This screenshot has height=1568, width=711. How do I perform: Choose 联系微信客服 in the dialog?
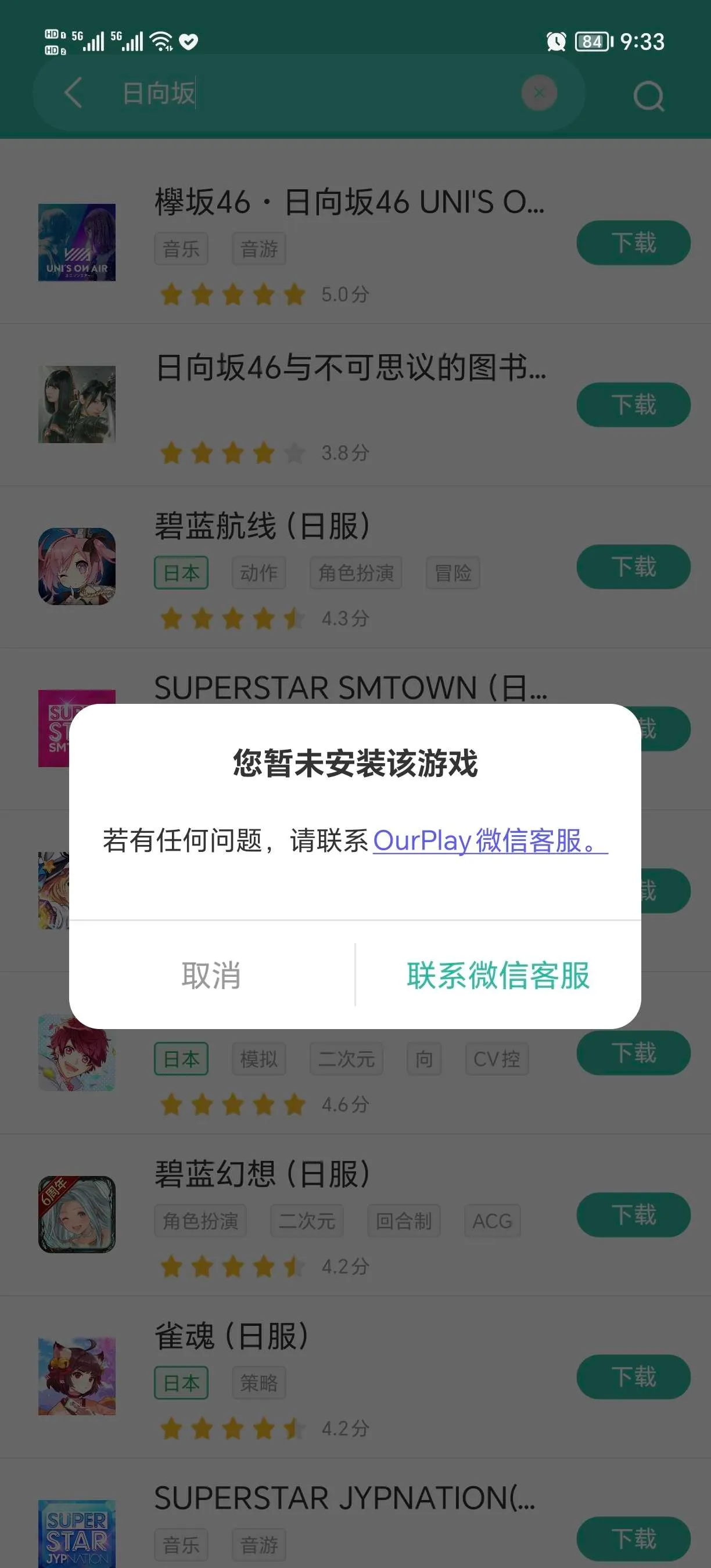point(498,975)
